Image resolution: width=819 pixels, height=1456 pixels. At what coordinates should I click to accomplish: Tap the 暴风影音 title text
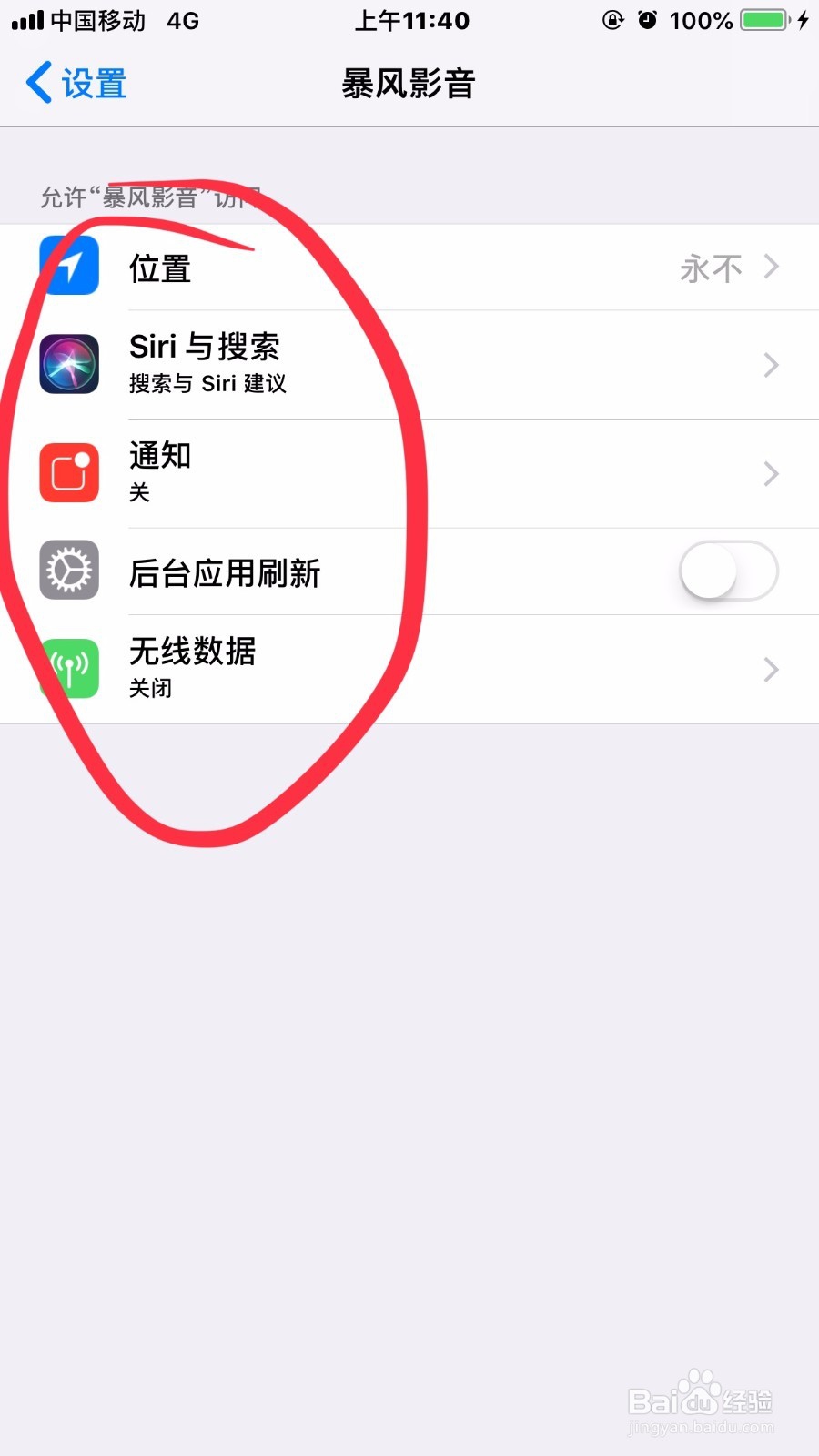click(x=409, y=83)
